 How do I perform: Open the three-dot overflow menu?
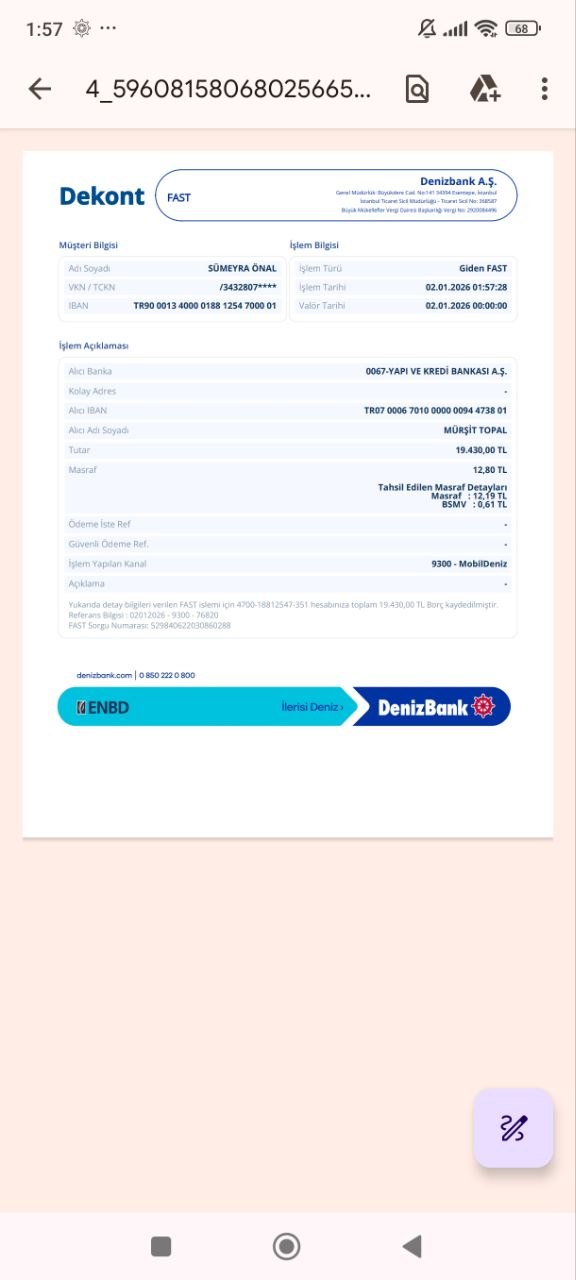(x=545, y=89)
